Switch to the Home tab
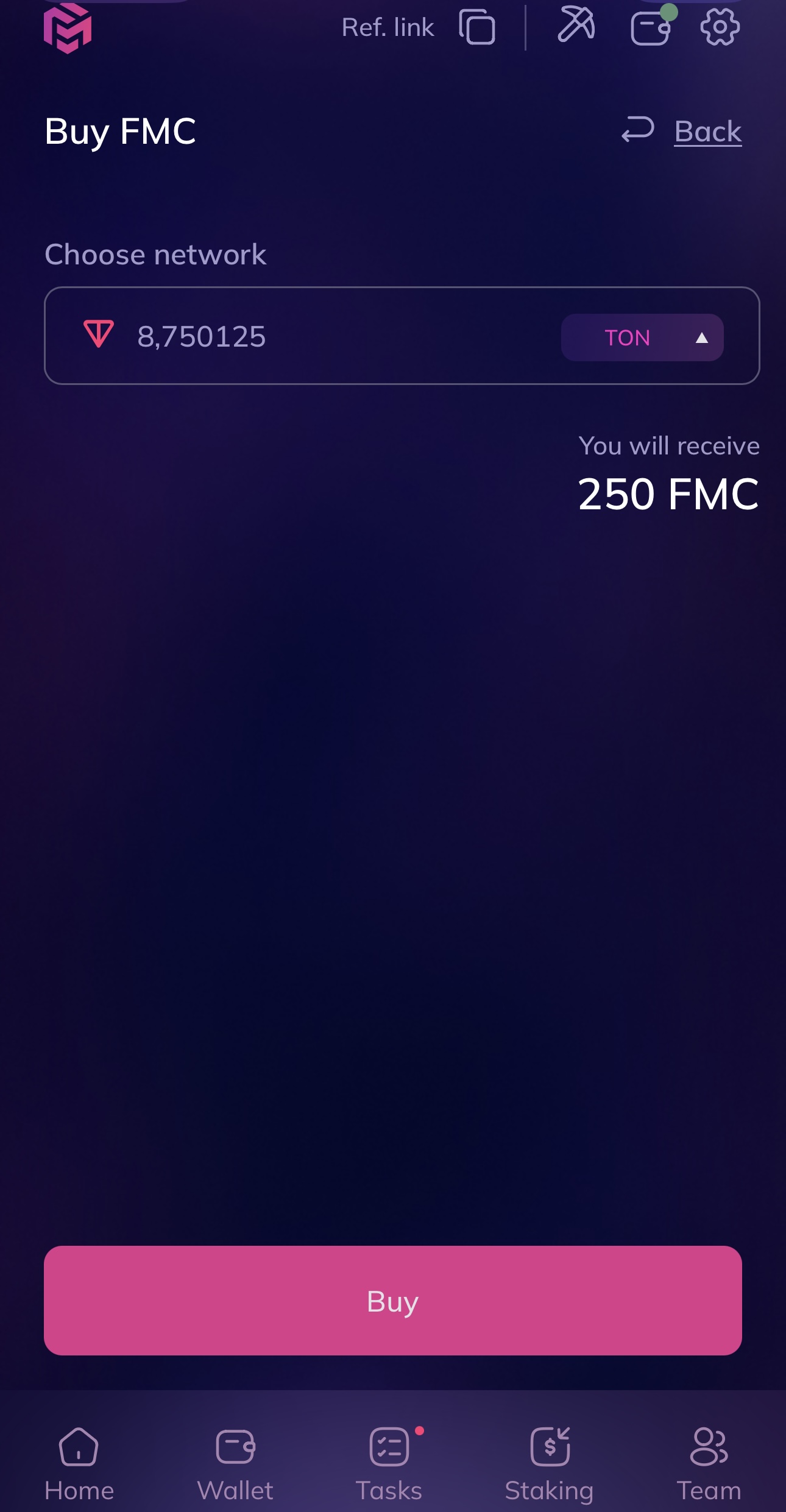786x1512 pixels. pyautogui.click(x=79, y=1463)
